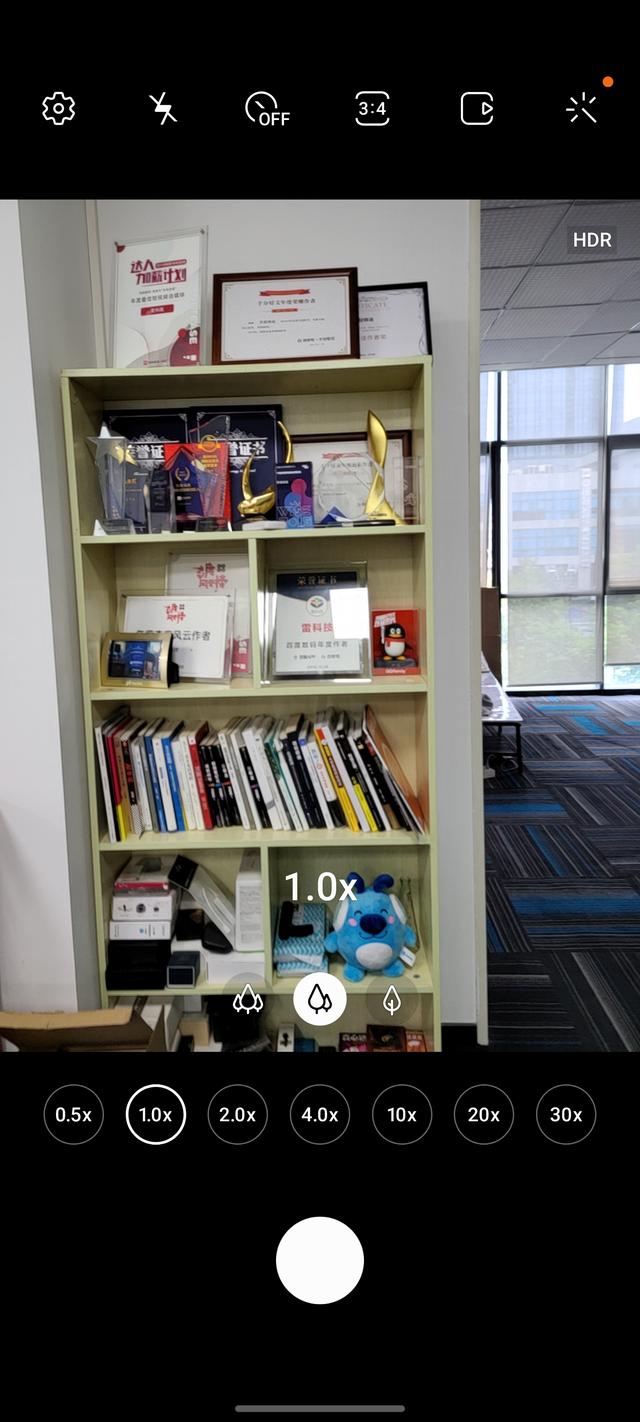Choose 4.0x zoom
This screenshot has width=640, height=1422.
(320, 1114)
